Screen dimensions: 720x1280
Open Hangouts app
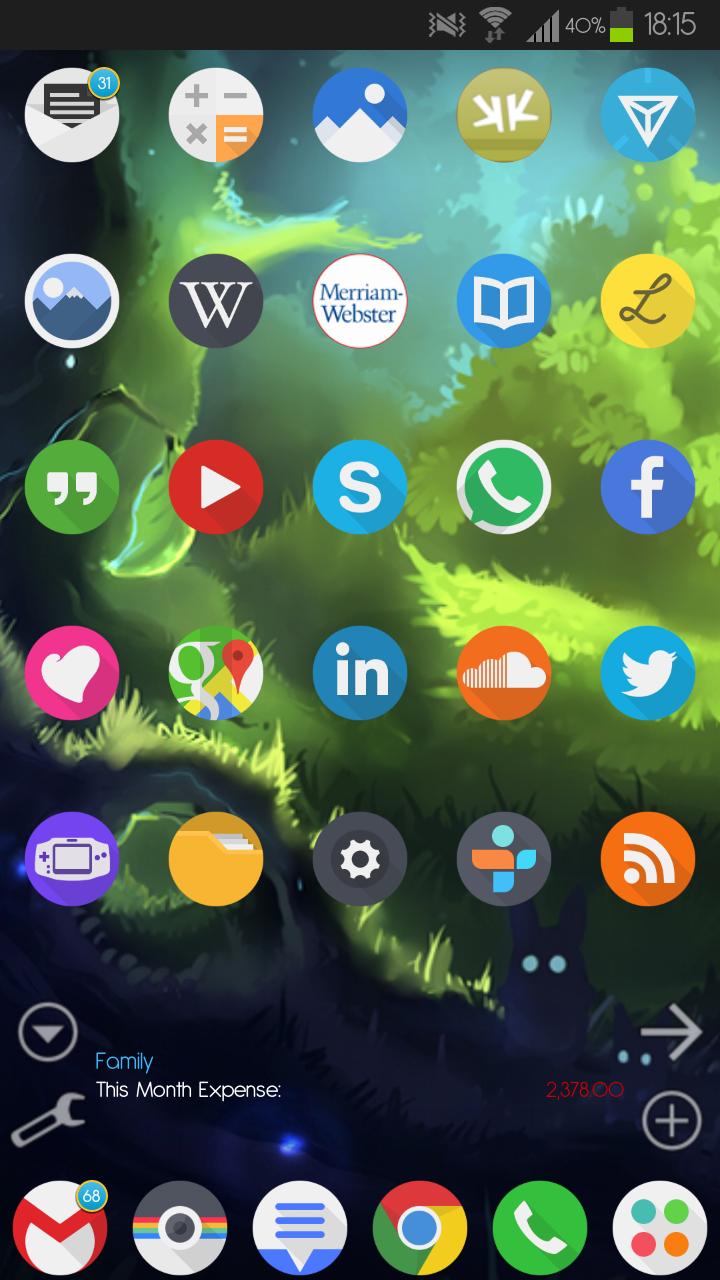[x=72, y=487]
